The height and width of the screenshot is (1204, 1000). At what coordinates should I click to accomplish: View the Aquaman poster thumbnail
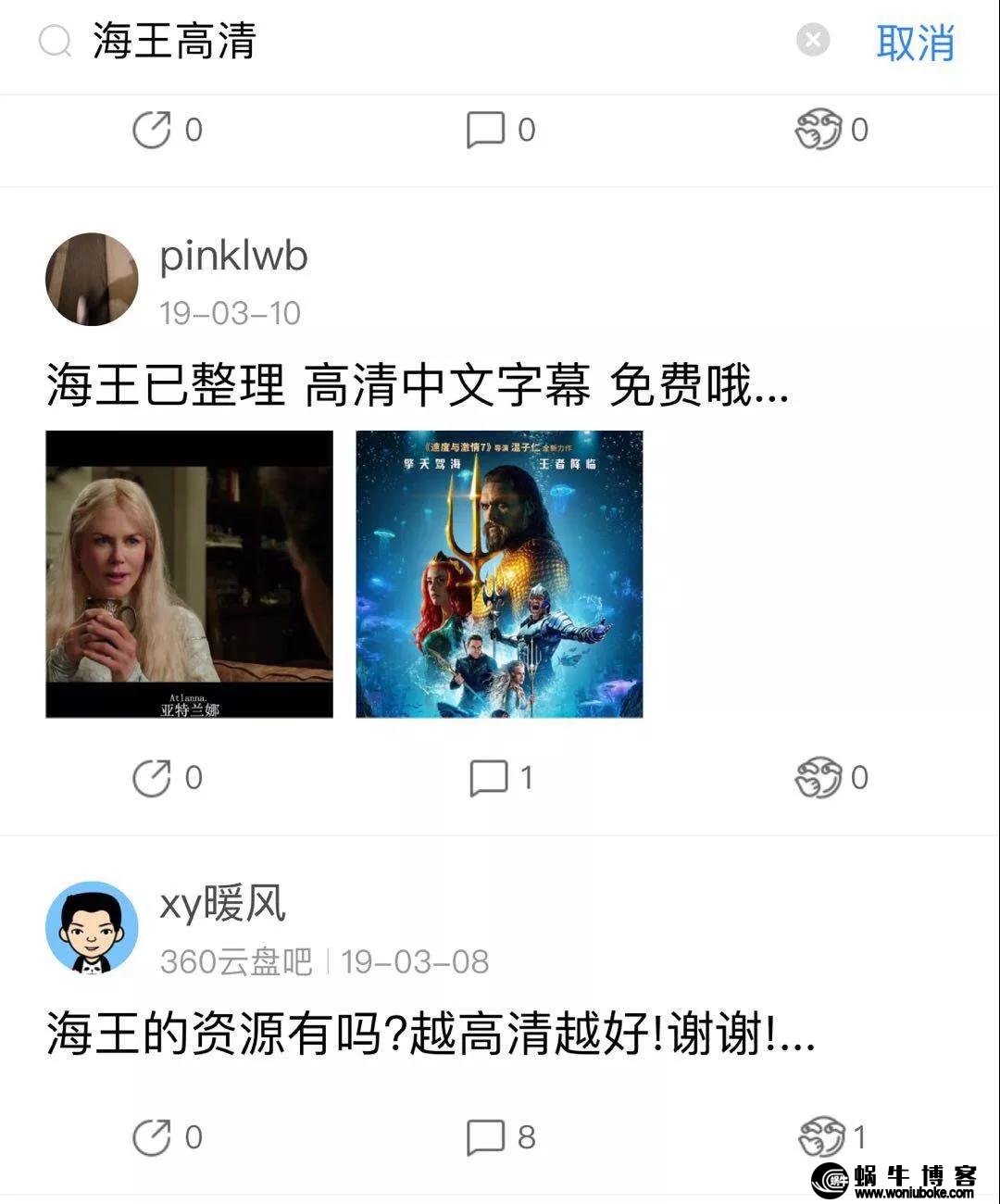tap(499, 574)
